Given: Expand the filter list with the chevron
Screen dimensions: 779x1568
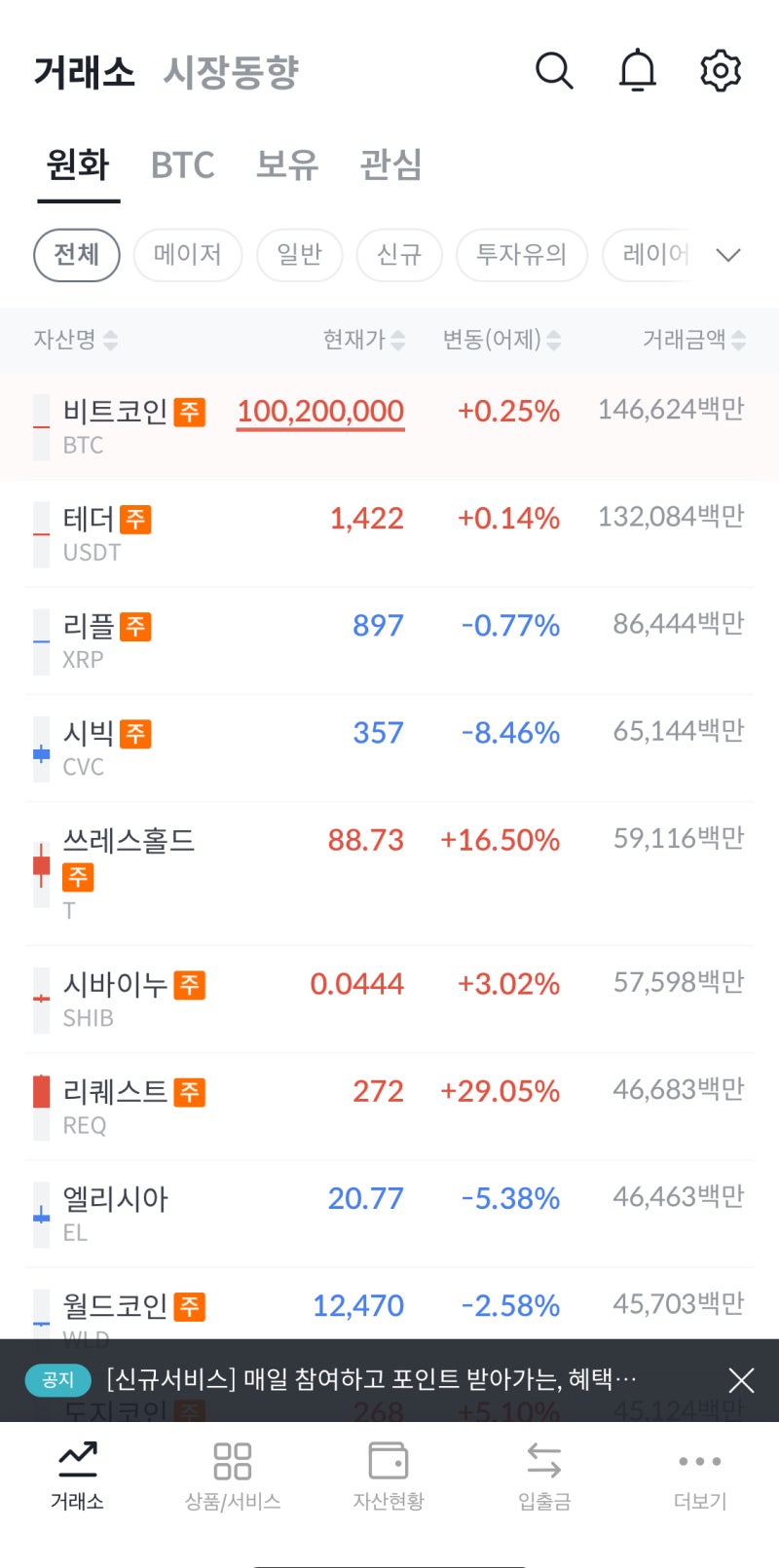Looking at the screenshot, I should click(x=728, y=255).
